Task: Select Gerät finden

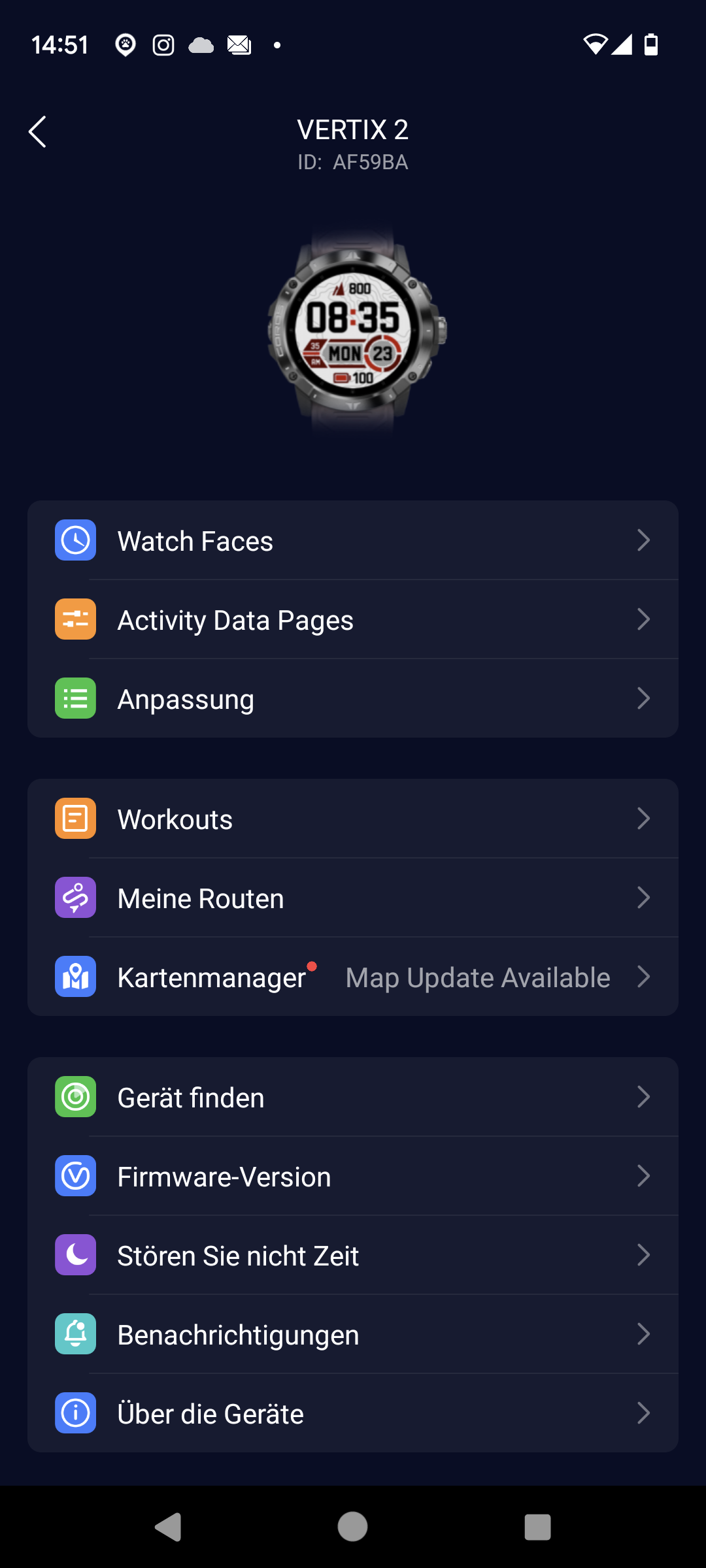Action: coord(353,1097)
